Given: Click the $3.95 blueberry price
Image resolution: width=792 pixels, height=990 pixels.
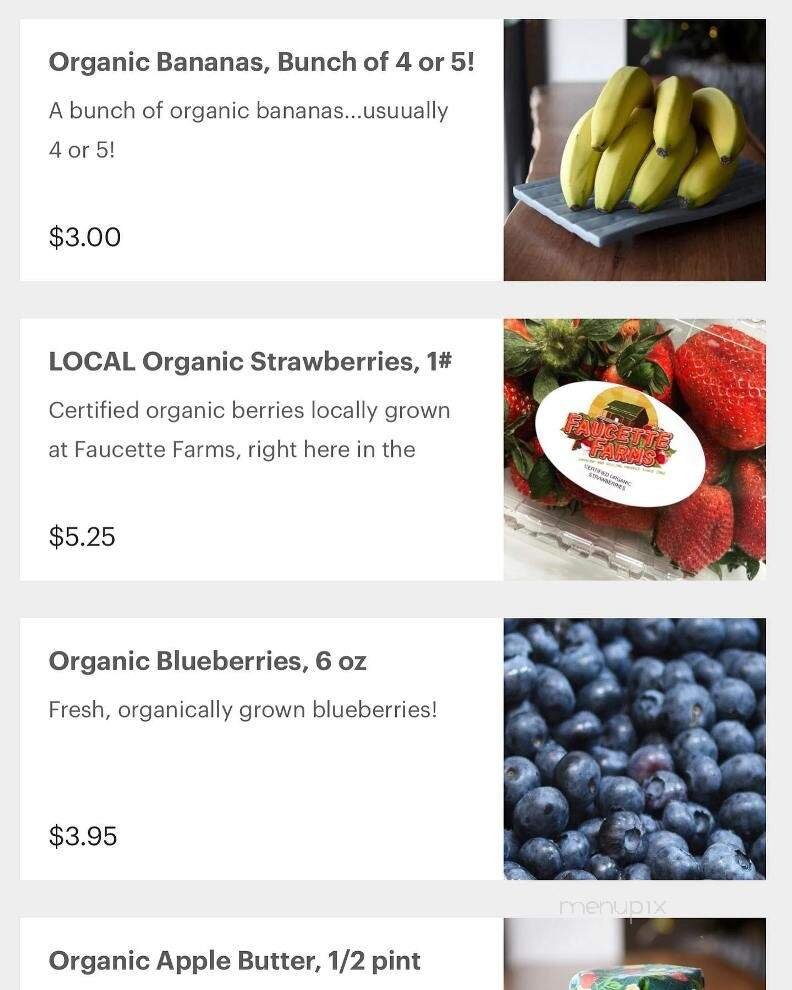Looking at the screenshot, I should pyautogui.click(x=84, y=836).
